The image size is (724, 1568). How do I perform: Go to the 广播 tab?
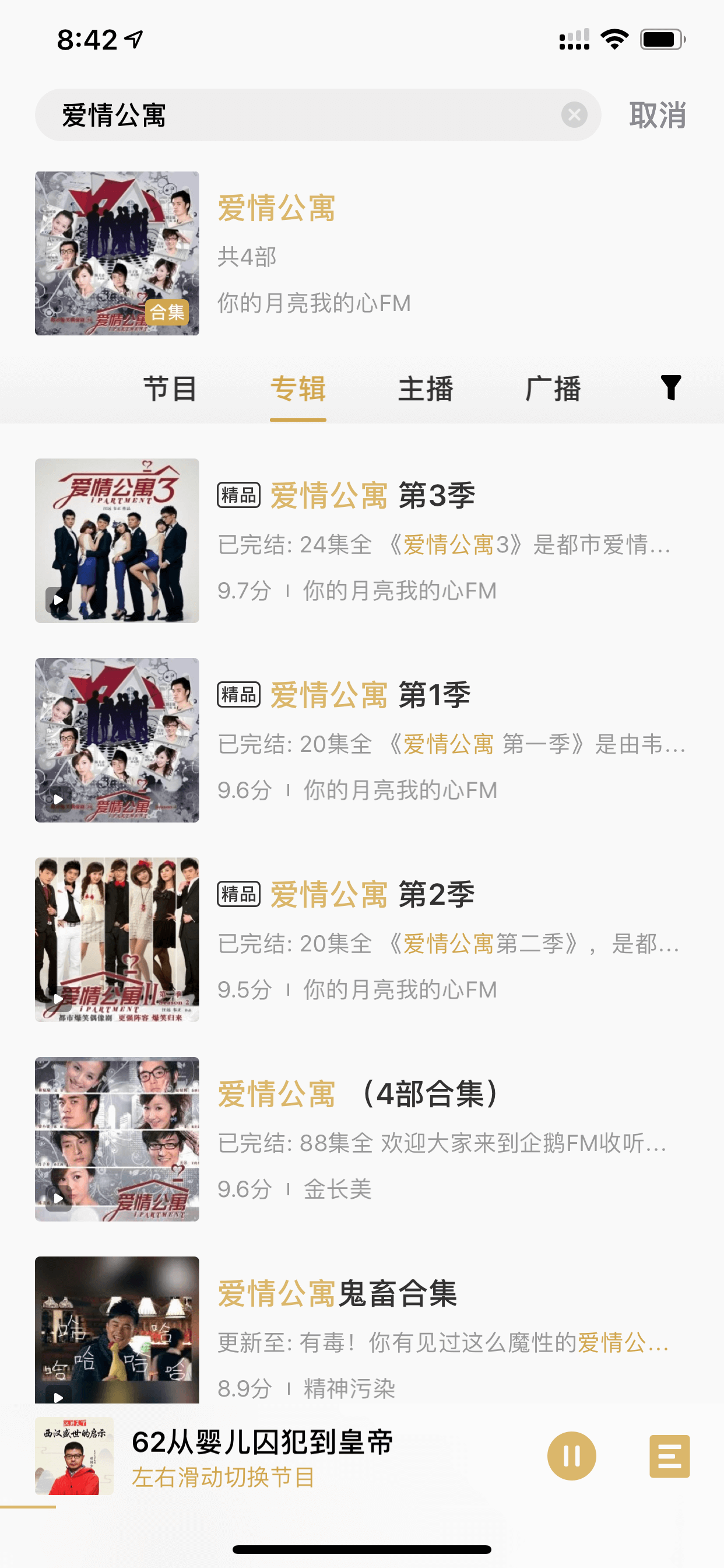click(x=553, y=389)
